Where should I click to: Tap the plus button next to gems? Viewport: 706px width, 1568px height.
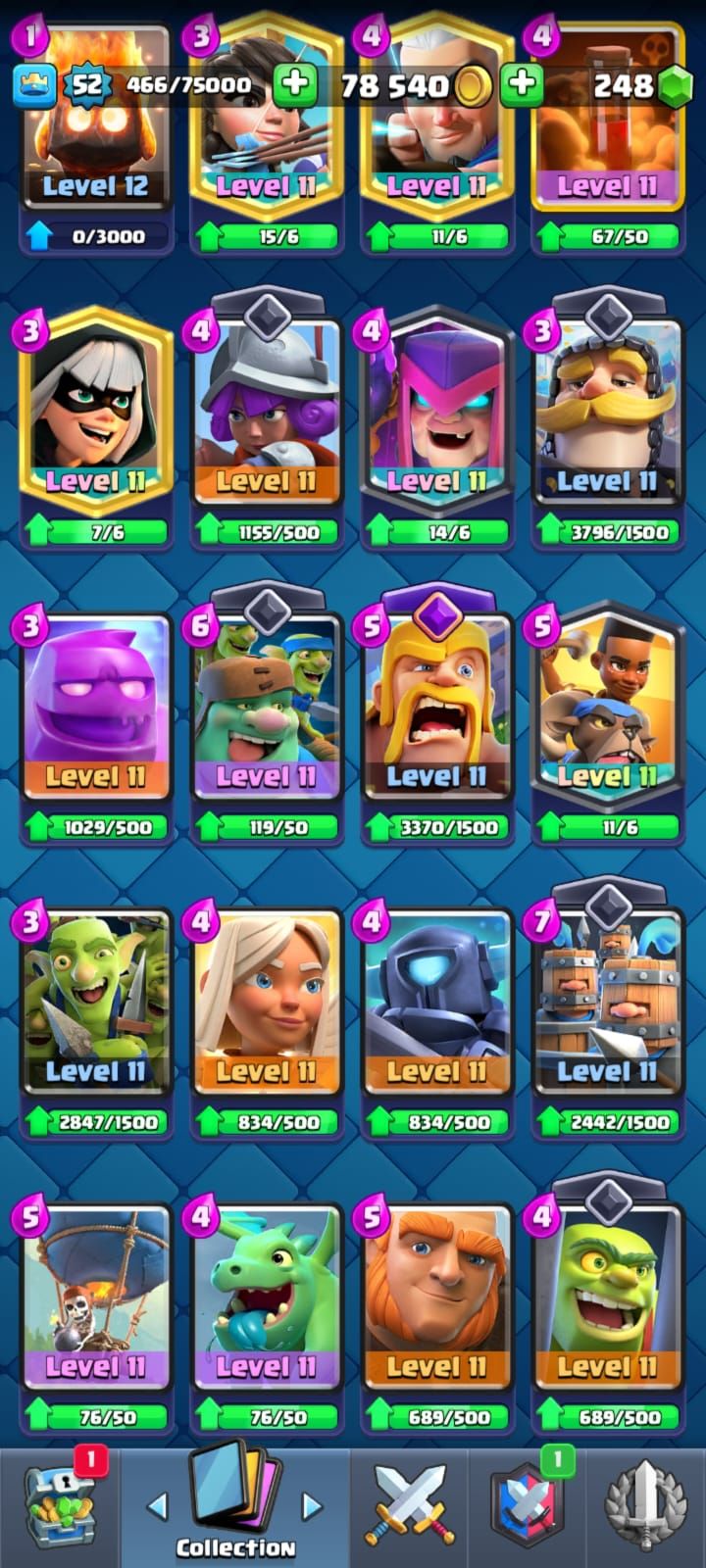click(522, 85)
